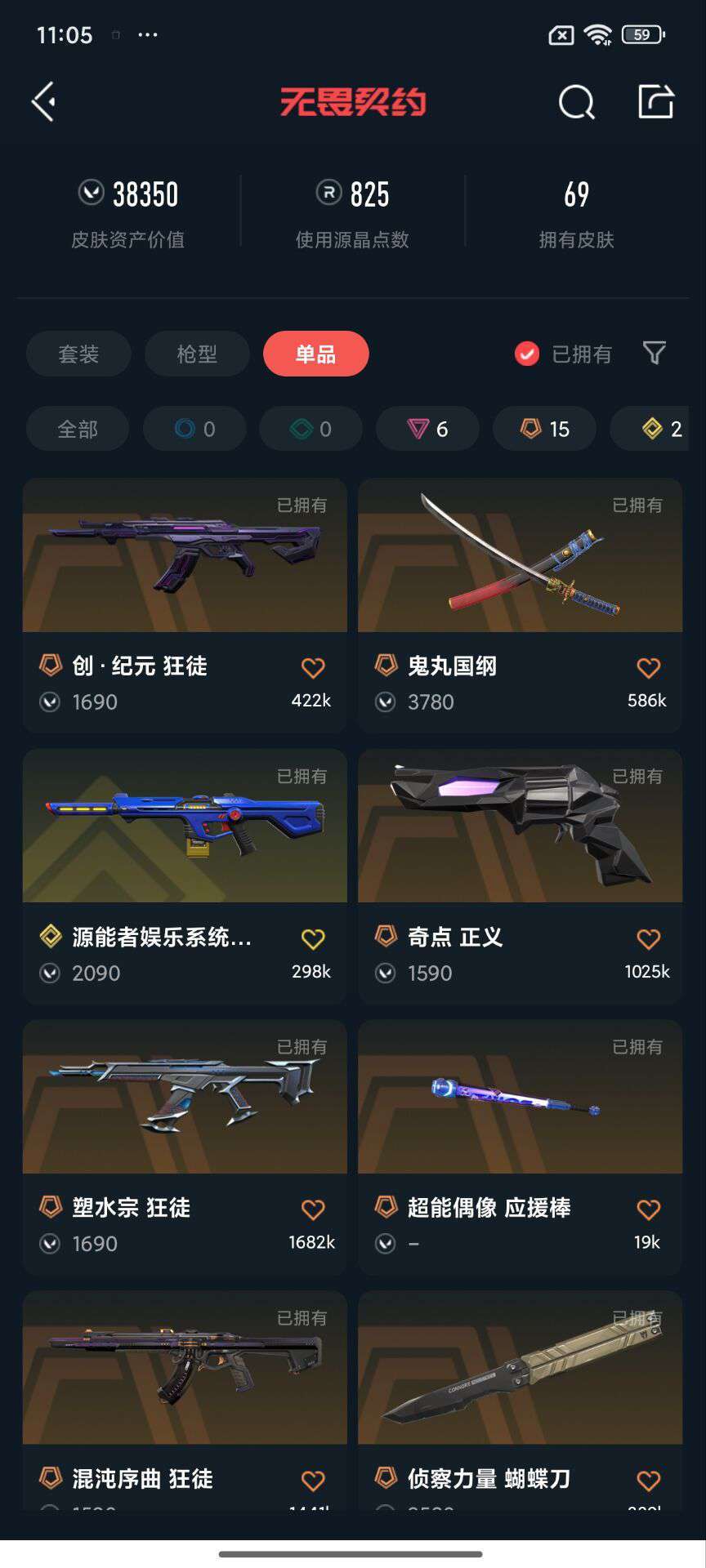Like the 源能者娱乐系统 skin
This screenshot has height=1568, width=706.
313,939
